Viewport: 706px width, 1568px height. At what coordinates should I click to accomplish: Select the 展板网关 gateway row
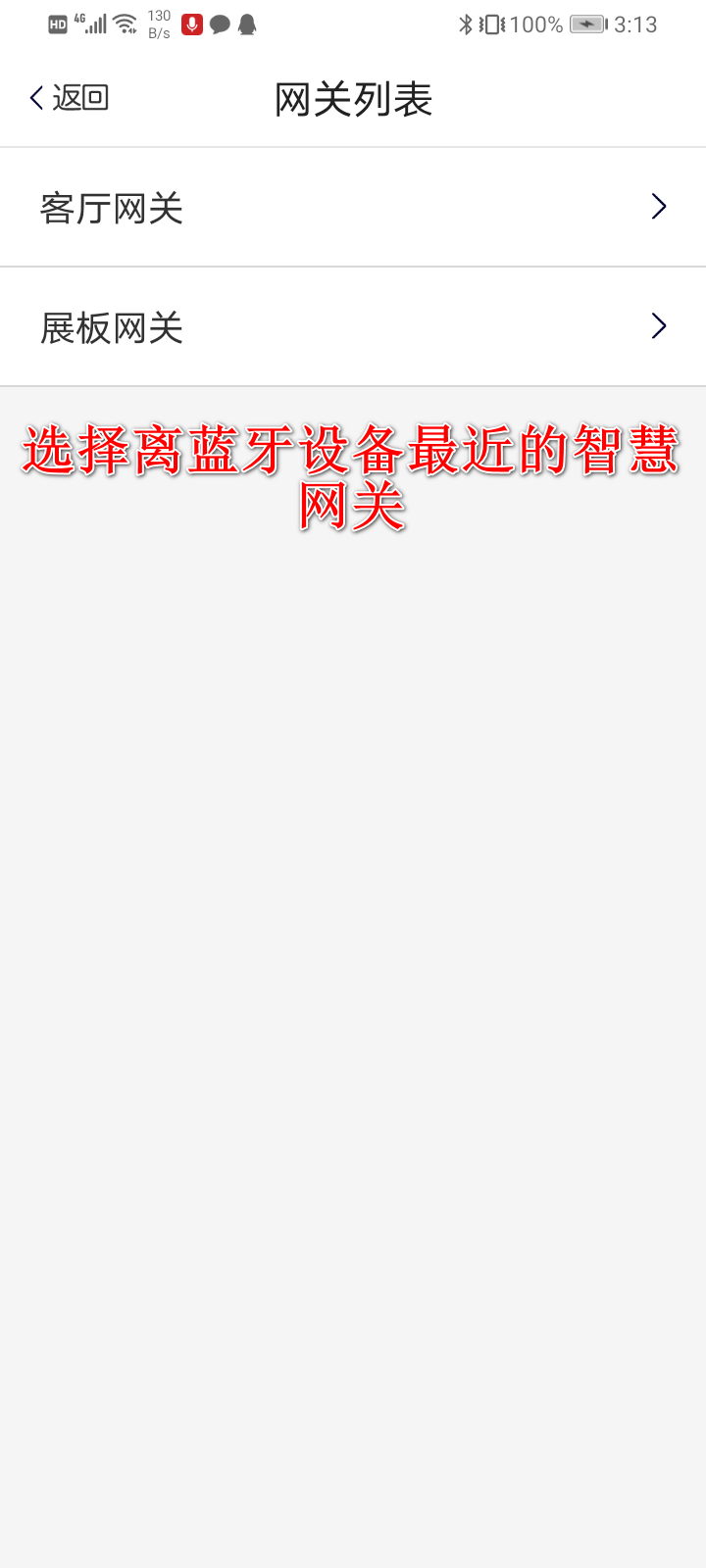click(x=353, y=327)
